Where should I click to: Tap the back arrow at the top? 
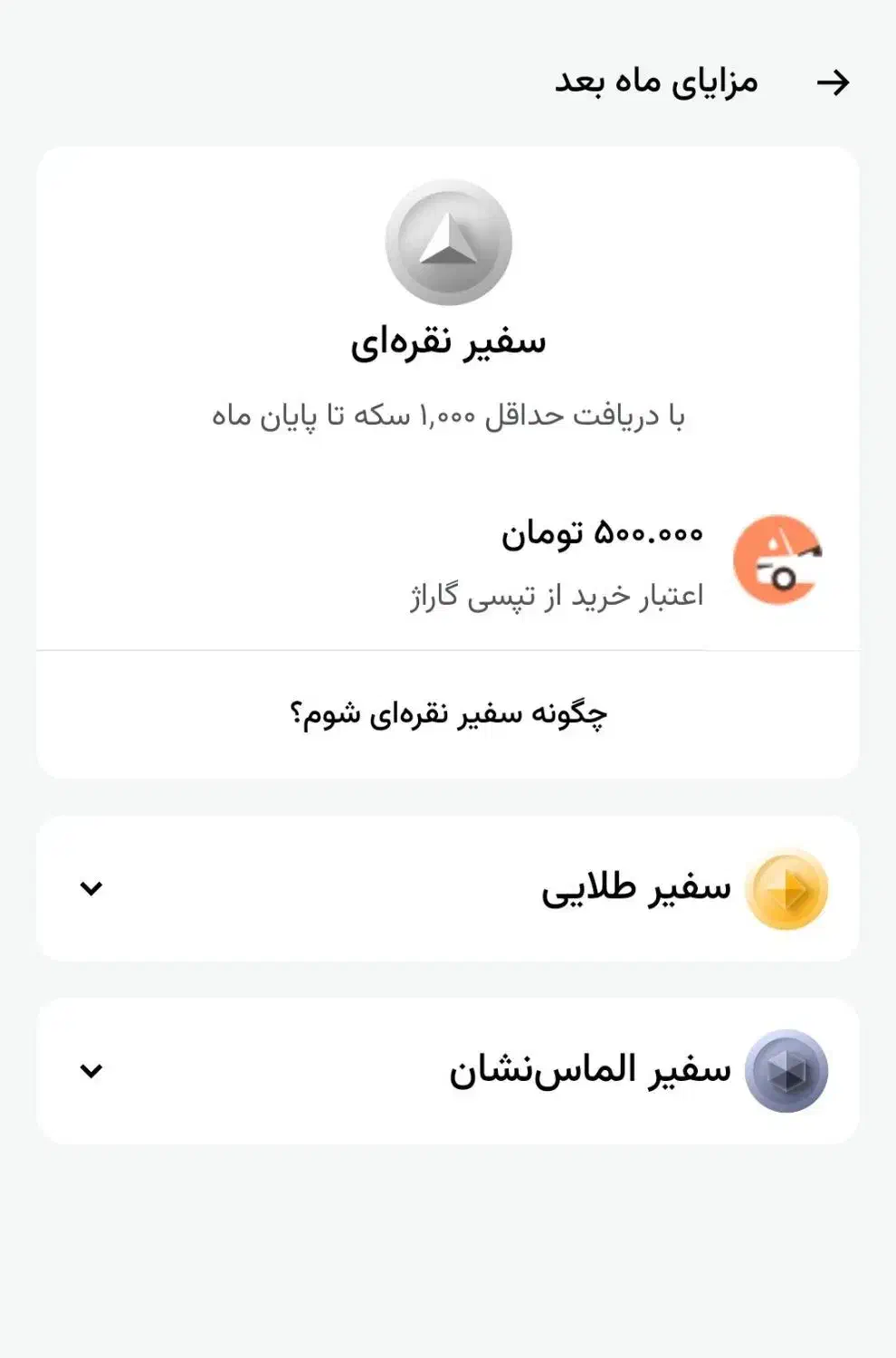pyautogui.click(x=834, y=83)
